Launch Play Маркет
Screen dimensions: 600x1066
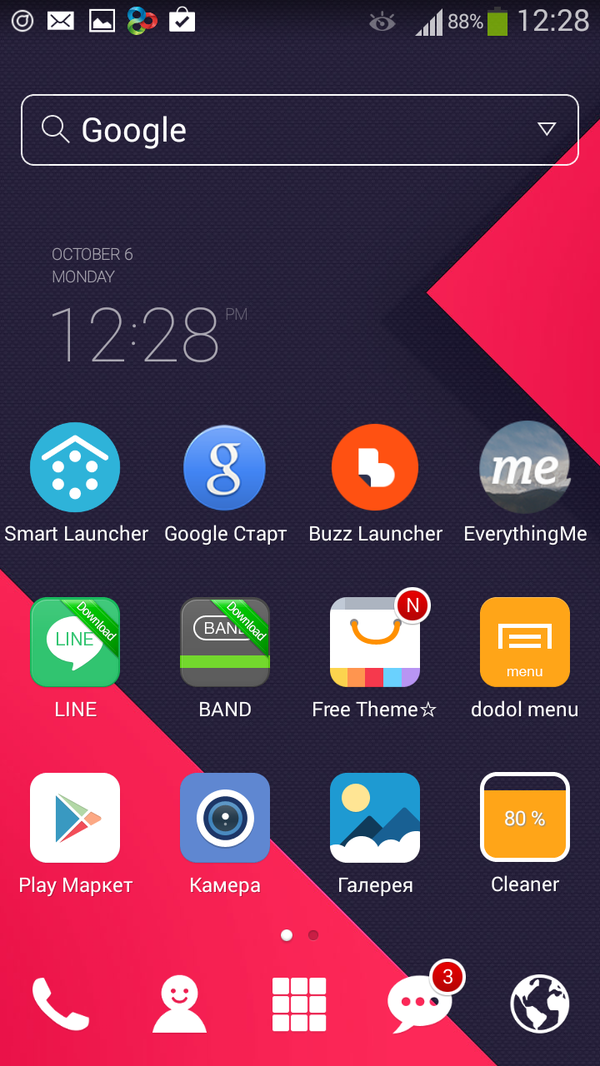point(75,818)
